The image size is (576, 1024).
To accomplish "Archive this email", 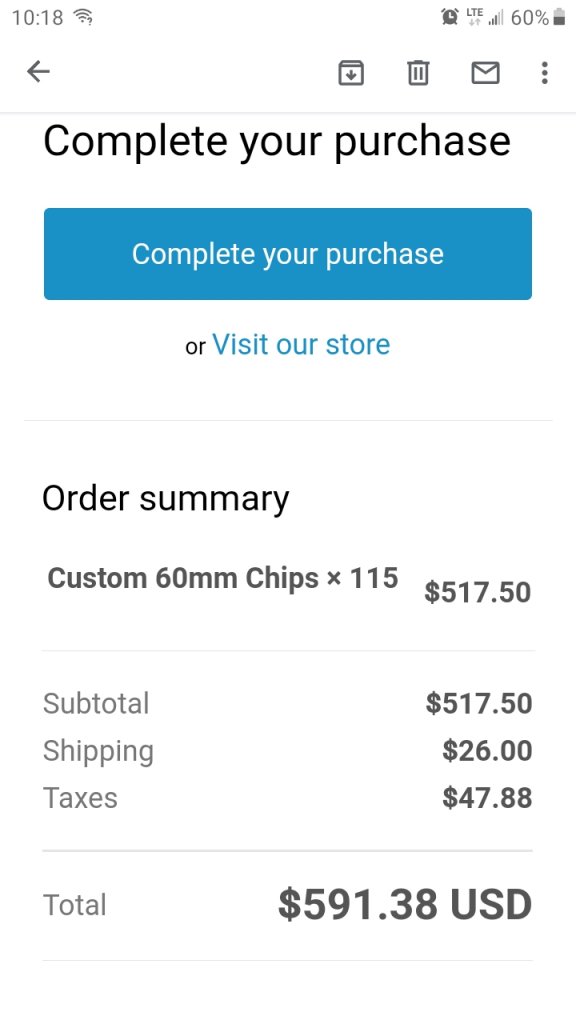I will point(351,72).
